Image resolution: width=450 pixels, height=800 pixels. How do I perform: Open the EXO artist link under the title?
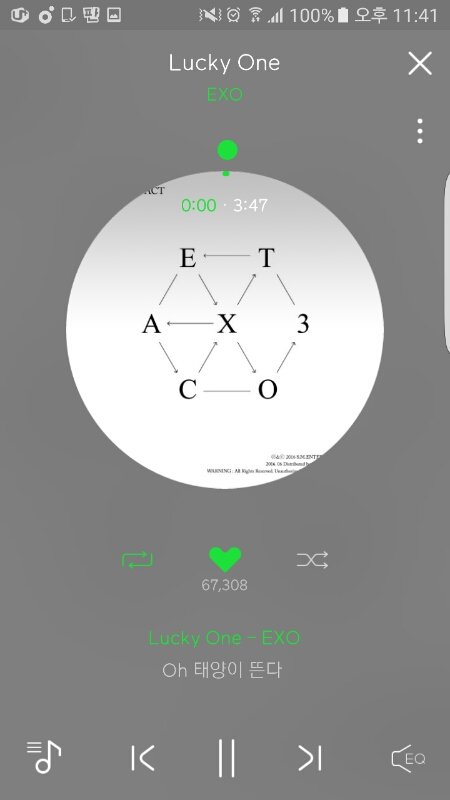pyautogui.click(x=225, y=94)
